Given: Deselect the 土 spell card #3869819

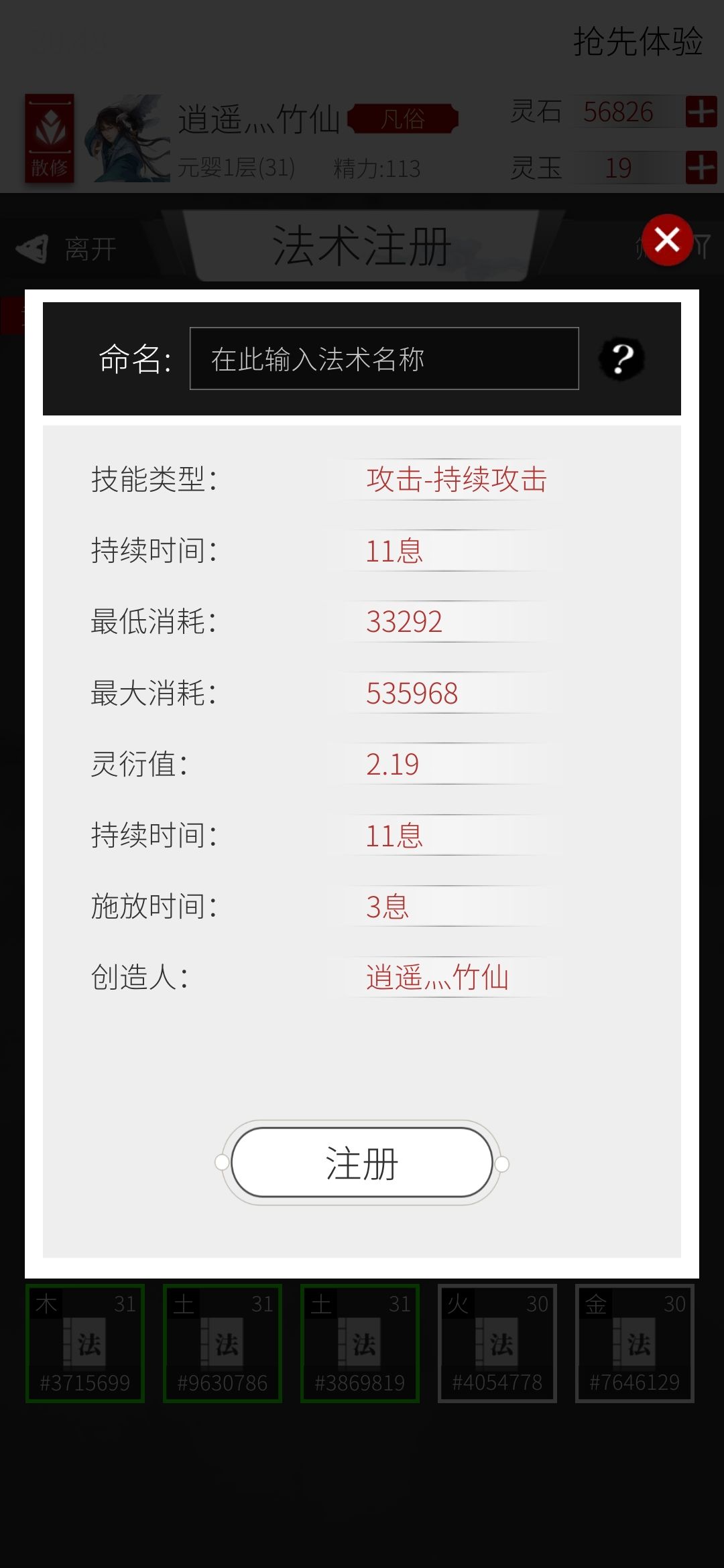Looking at the screenshot, I should (x=360, y=1344).
